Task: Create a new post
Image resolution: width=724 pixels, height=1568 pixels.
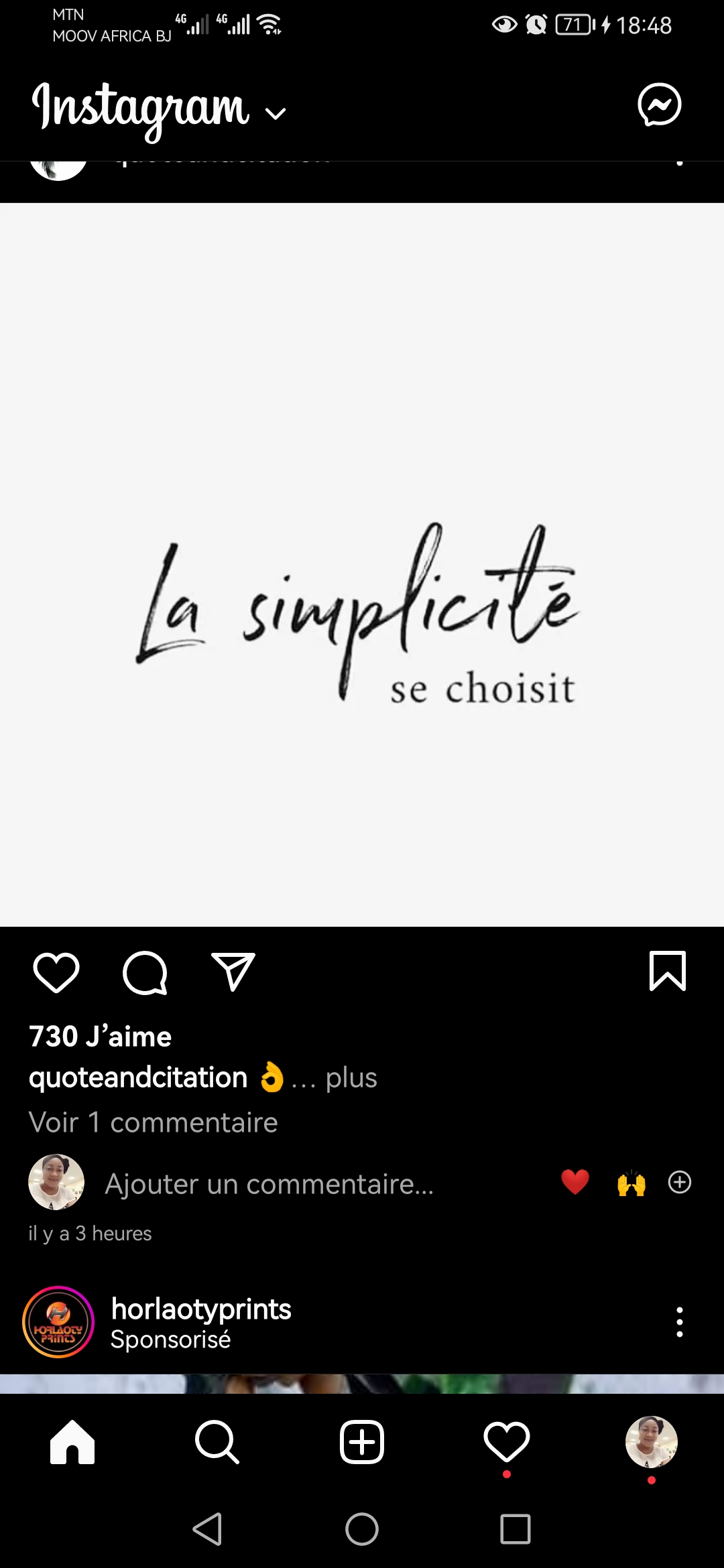Action: [x=362, y=1442]
